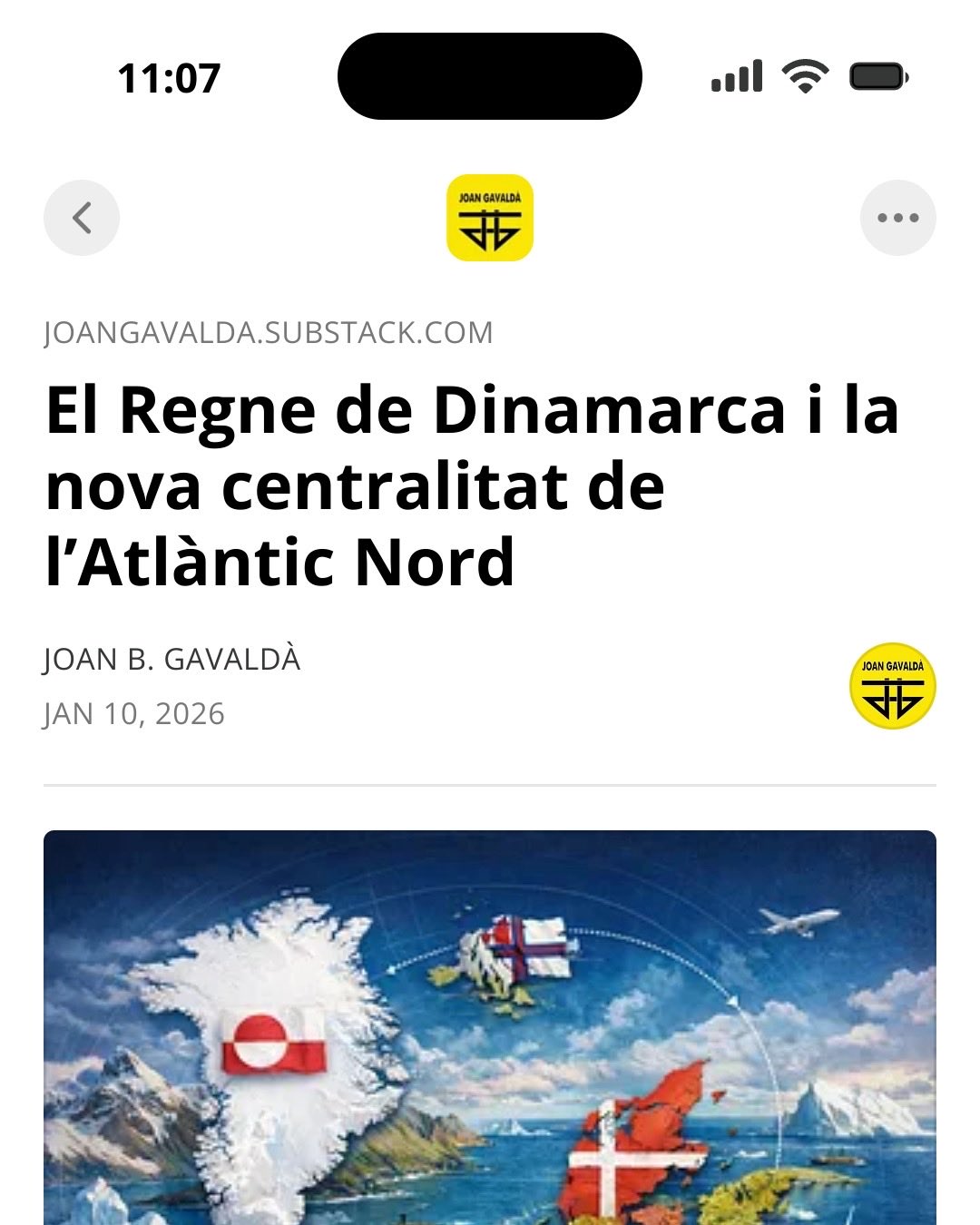
Task: Go back using the left chevron
Action: coord(82,218)
